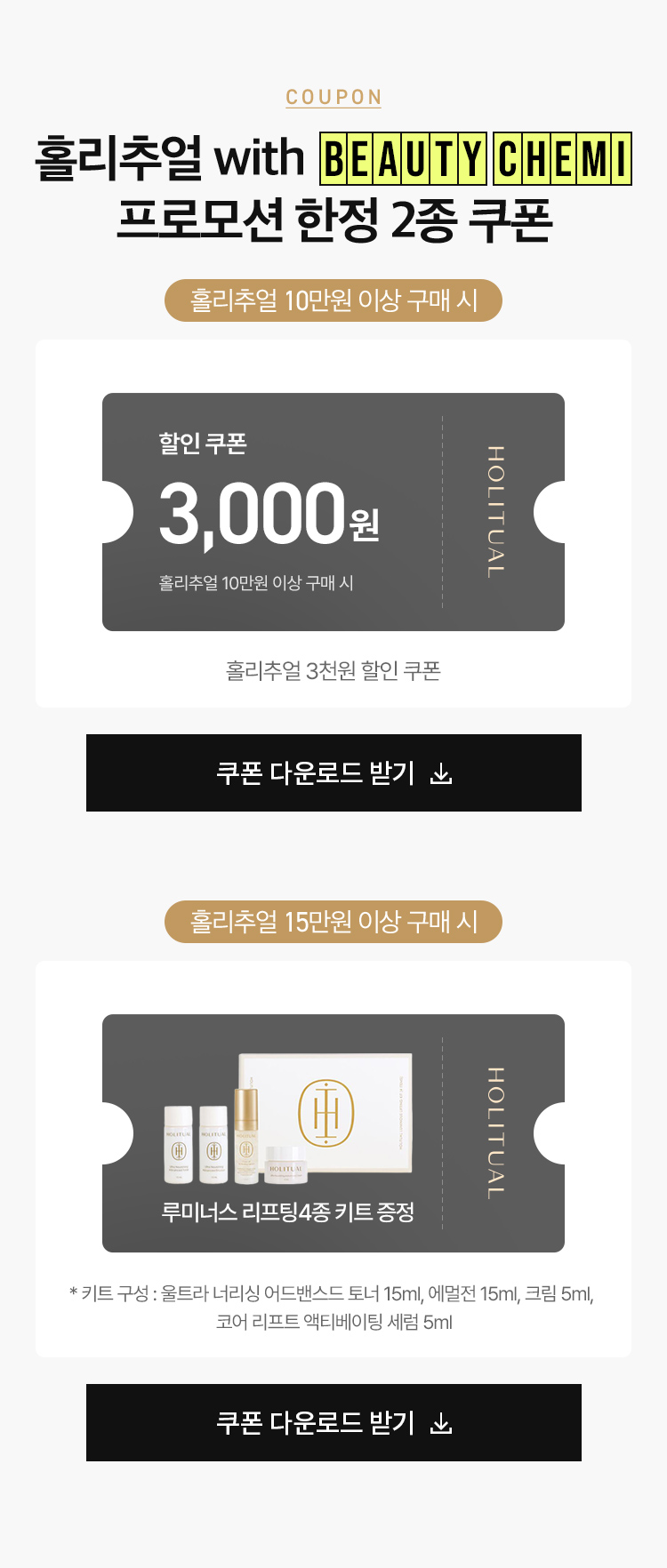The width and height of the screenshot is (667, 1568).
Task: Download the 루미너스 리프팅 4종 키트 coupon
Action: click(333, 1422)
